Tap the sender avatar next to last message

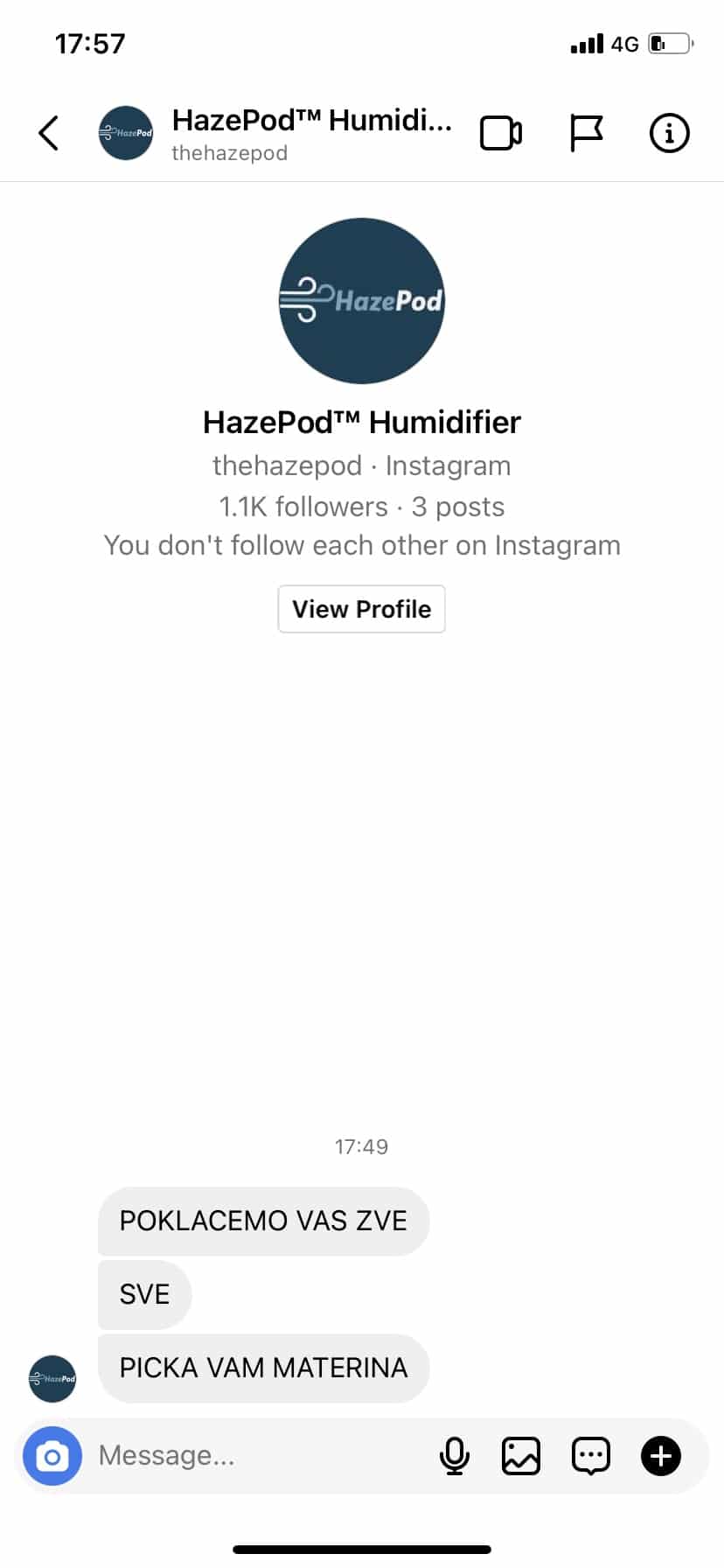click(x=52, y=1379)
